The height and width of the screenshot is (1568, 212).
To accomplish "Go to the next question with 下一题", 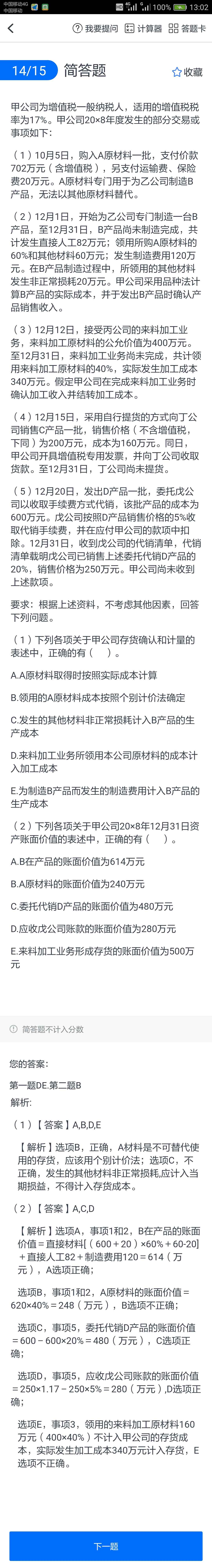I will click(106, 1546).
